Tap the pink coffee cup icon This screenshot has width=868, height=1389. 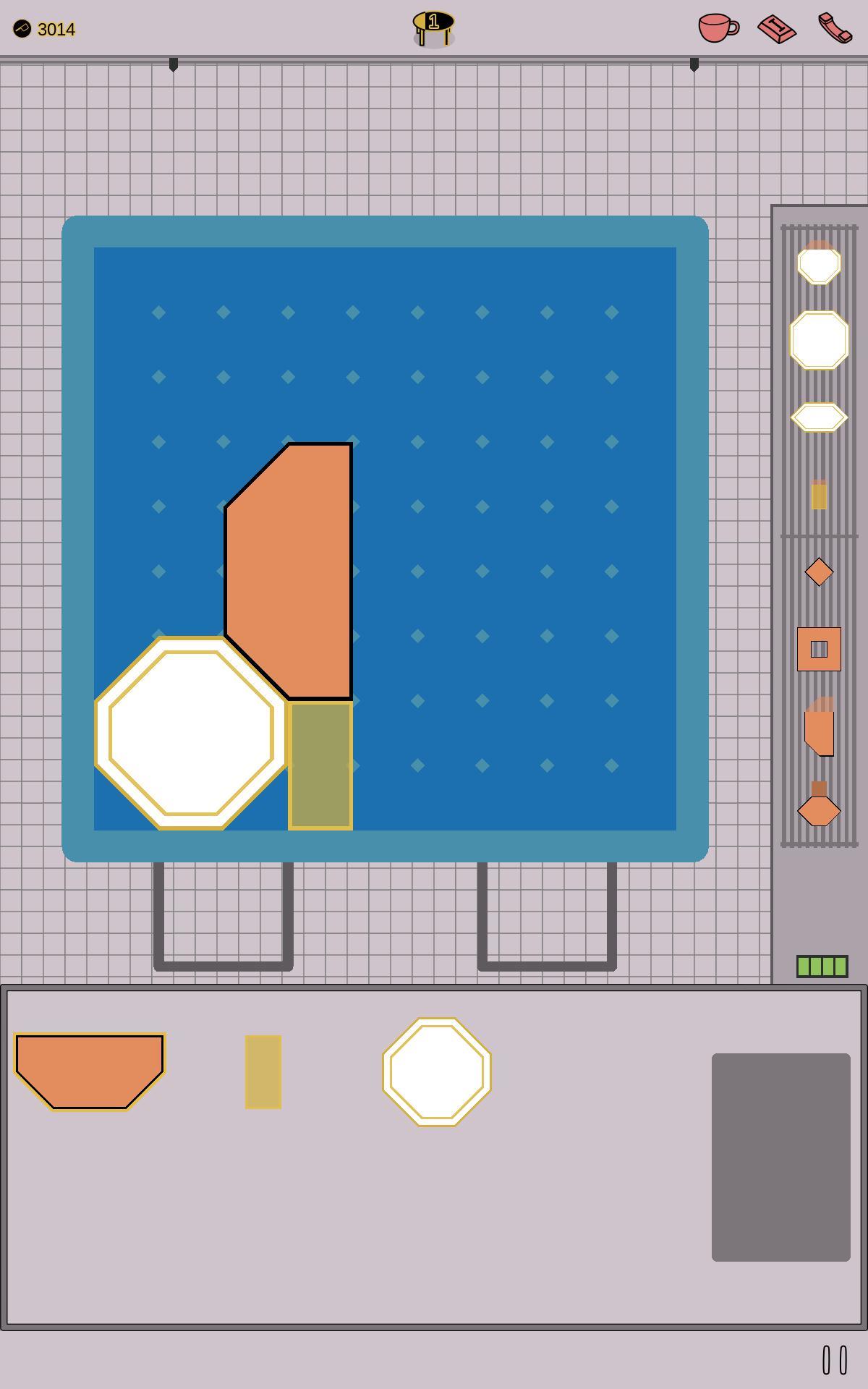pos(717,28)
